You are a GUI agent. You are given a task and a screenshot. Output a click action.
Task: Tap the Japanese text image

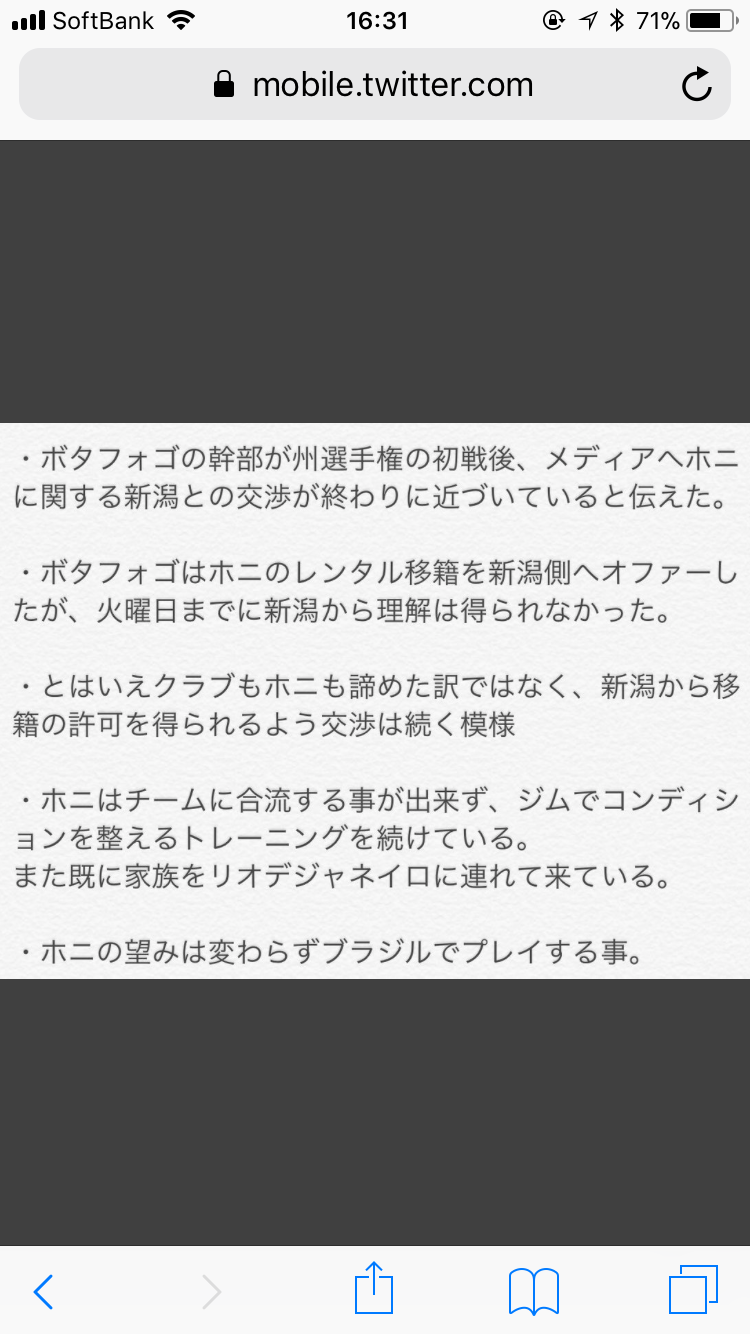(x=375, y=701)
